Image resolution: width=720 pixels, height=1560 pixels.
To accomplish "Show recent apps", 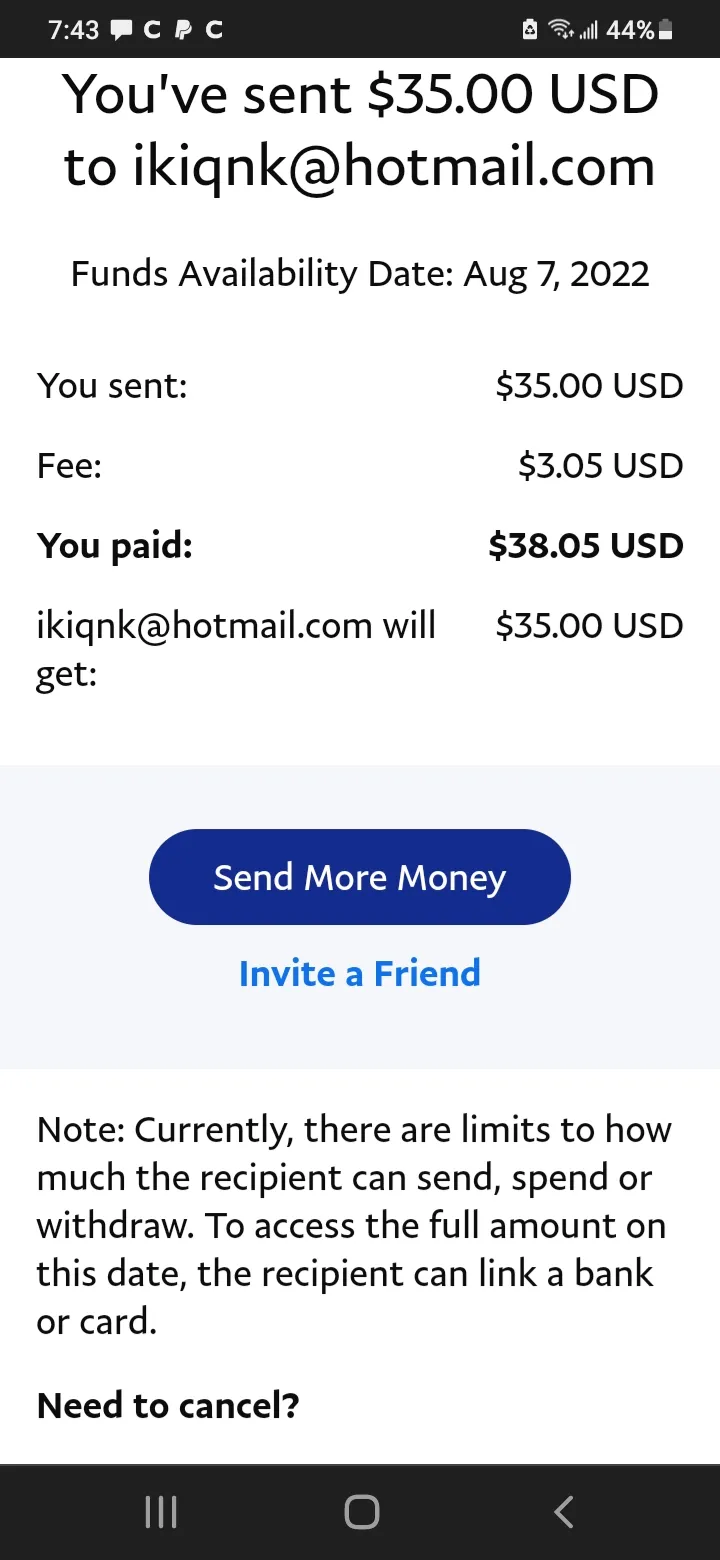I will [x=160, y=1512].
